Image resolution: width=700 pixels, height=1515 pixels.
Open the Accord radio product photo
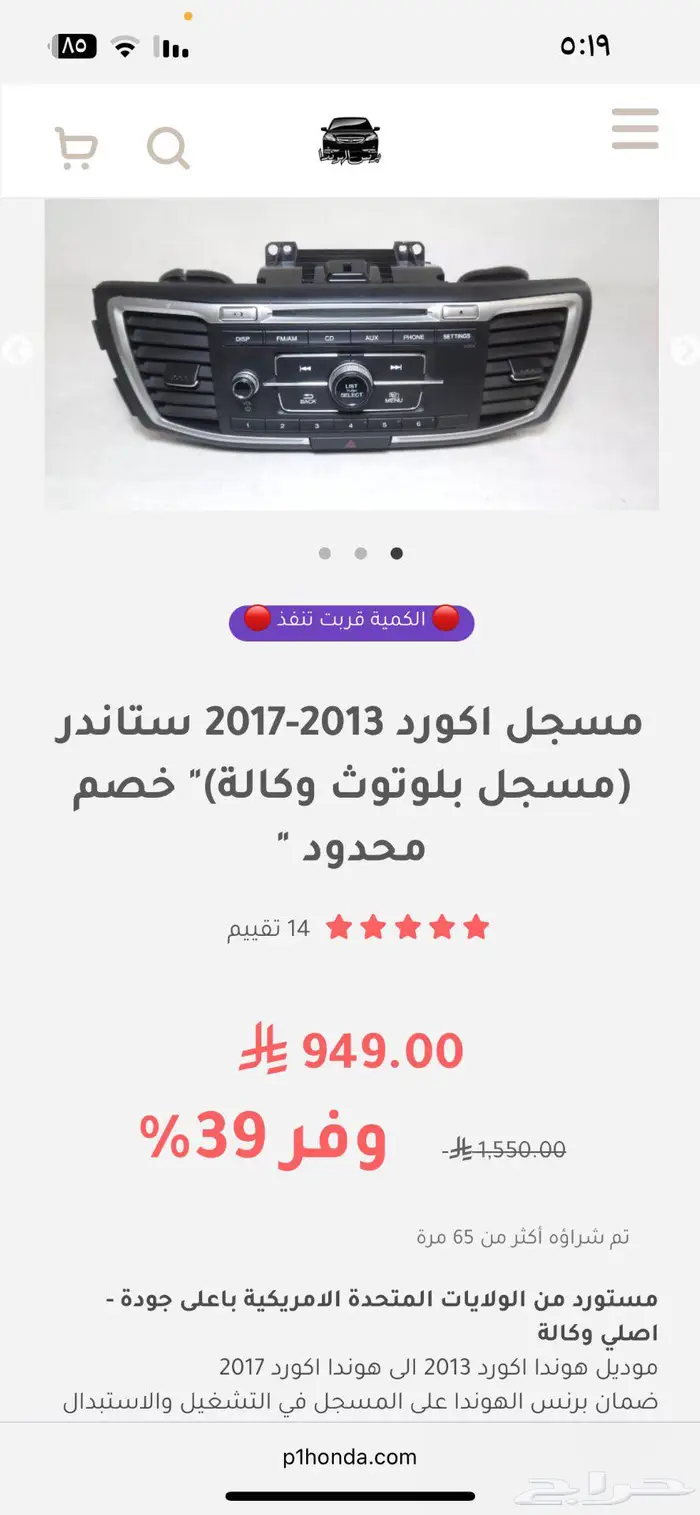pyautogui.click(x=350, y=355)
